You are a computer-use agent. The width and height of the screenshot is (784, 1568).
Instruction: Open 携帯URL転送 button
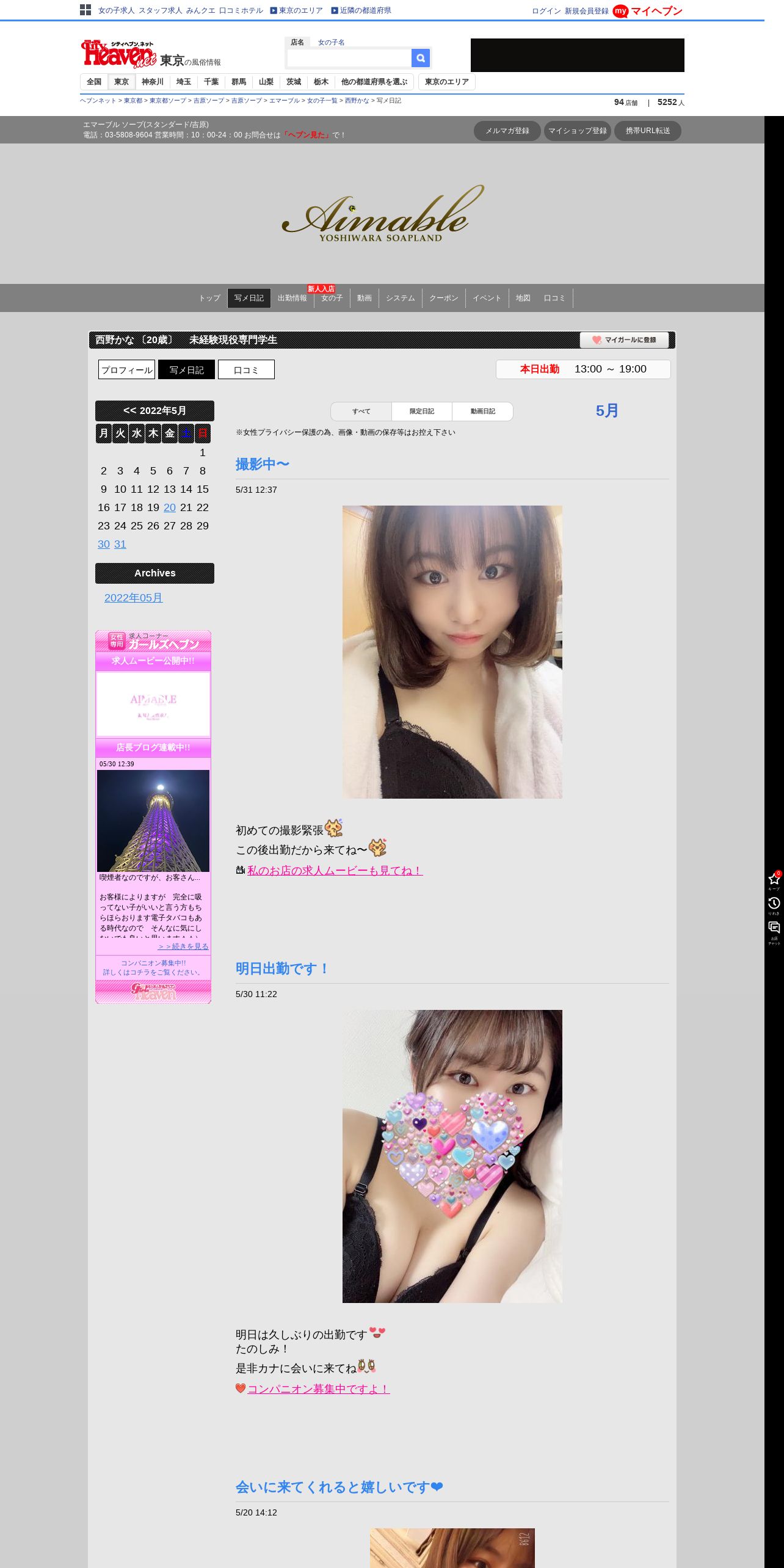click(x=648, y=131)
